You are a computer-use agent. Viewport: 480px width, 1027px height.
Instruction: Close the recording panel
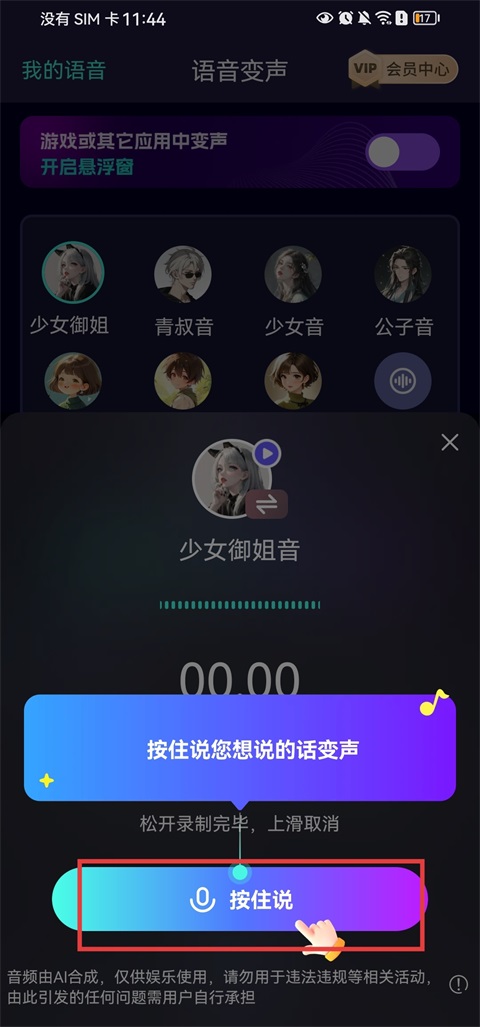(449, 443)
